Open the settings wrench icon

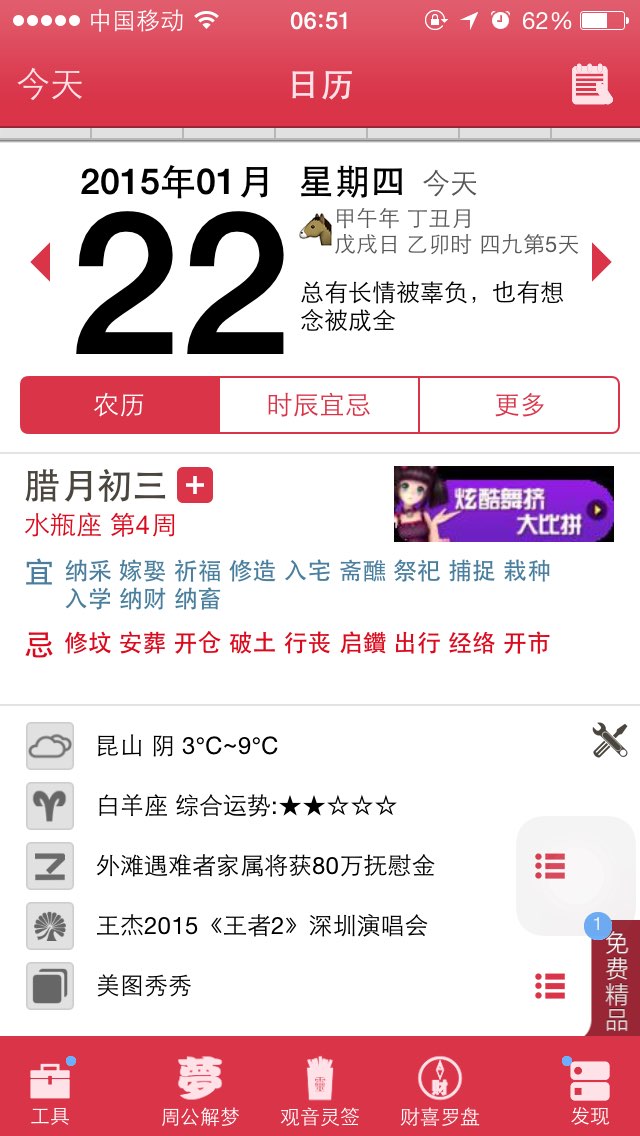(610, 740)
